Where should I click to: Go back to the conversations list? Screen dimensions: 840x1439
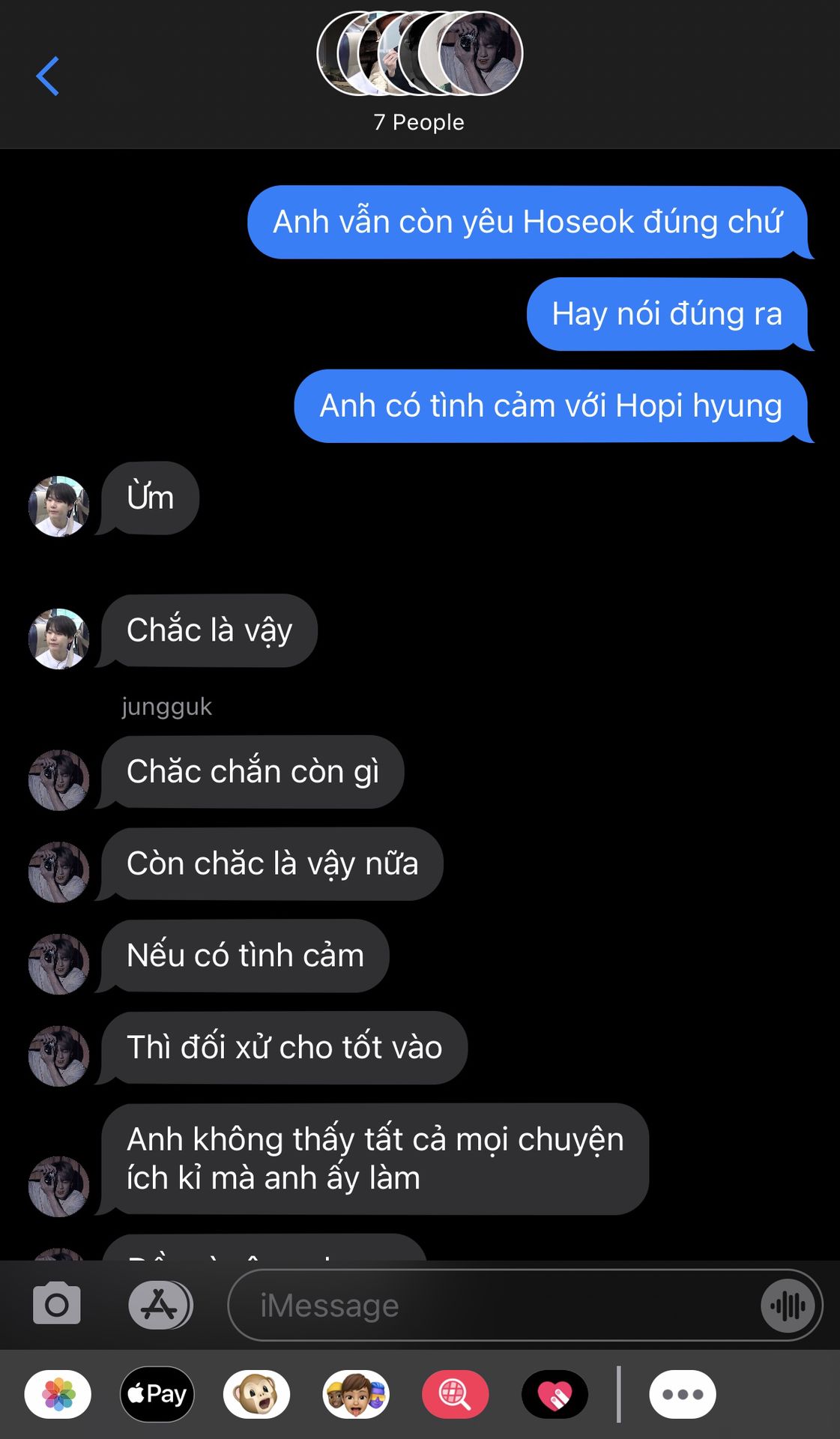(48, 76)
